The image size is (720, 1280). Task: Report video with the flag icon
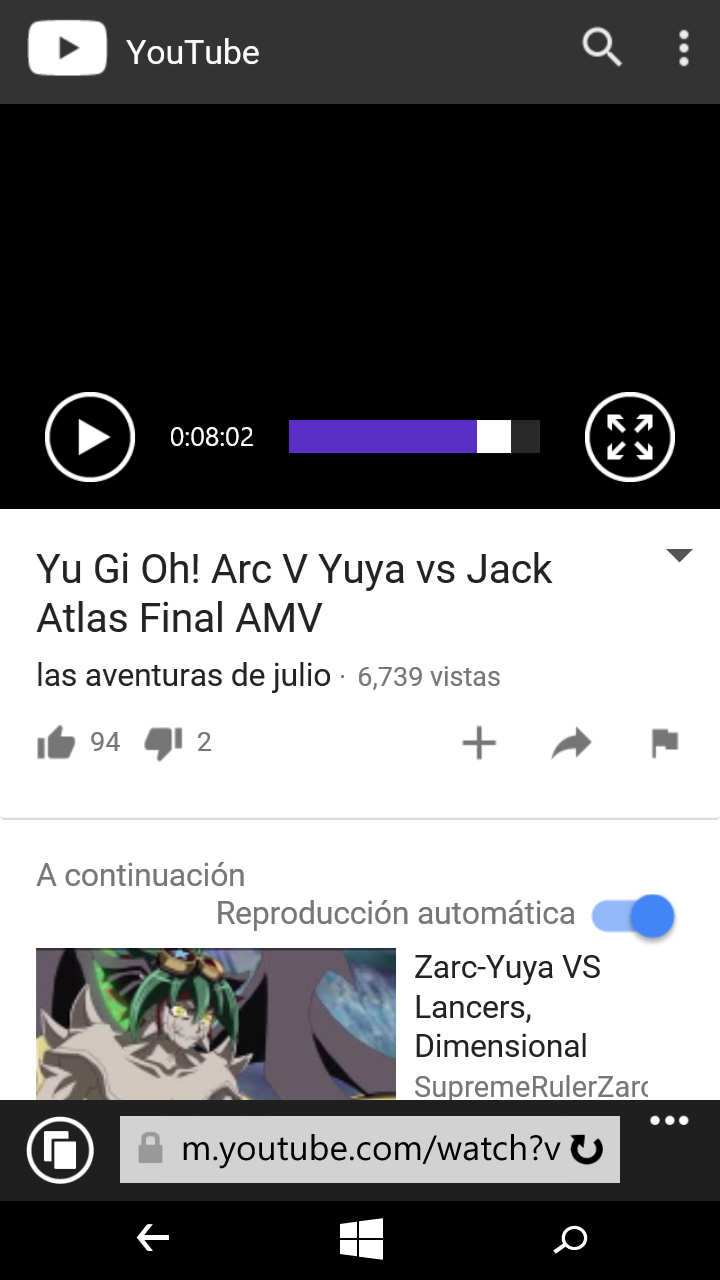click(x=664, y=743)
